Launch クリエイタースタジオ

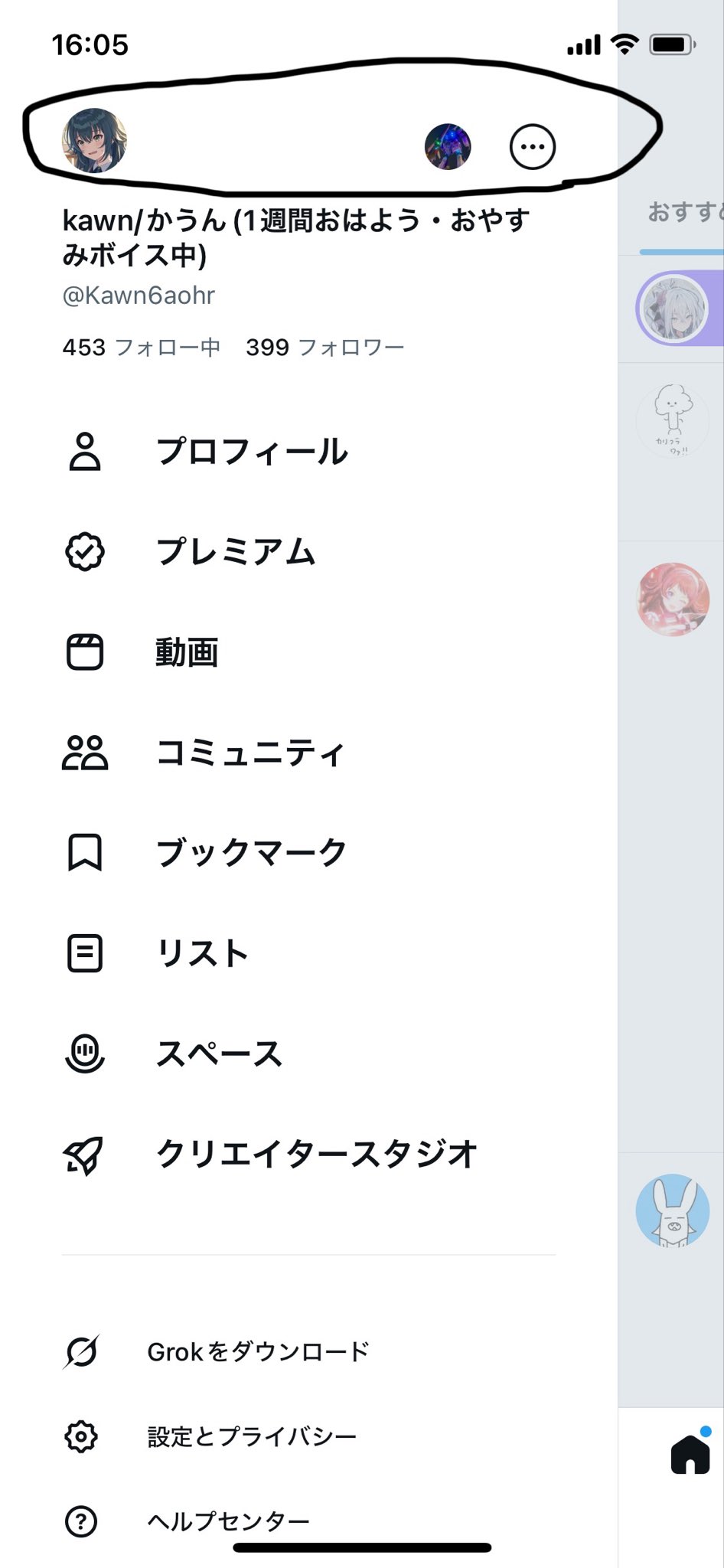click(316, 1155)
